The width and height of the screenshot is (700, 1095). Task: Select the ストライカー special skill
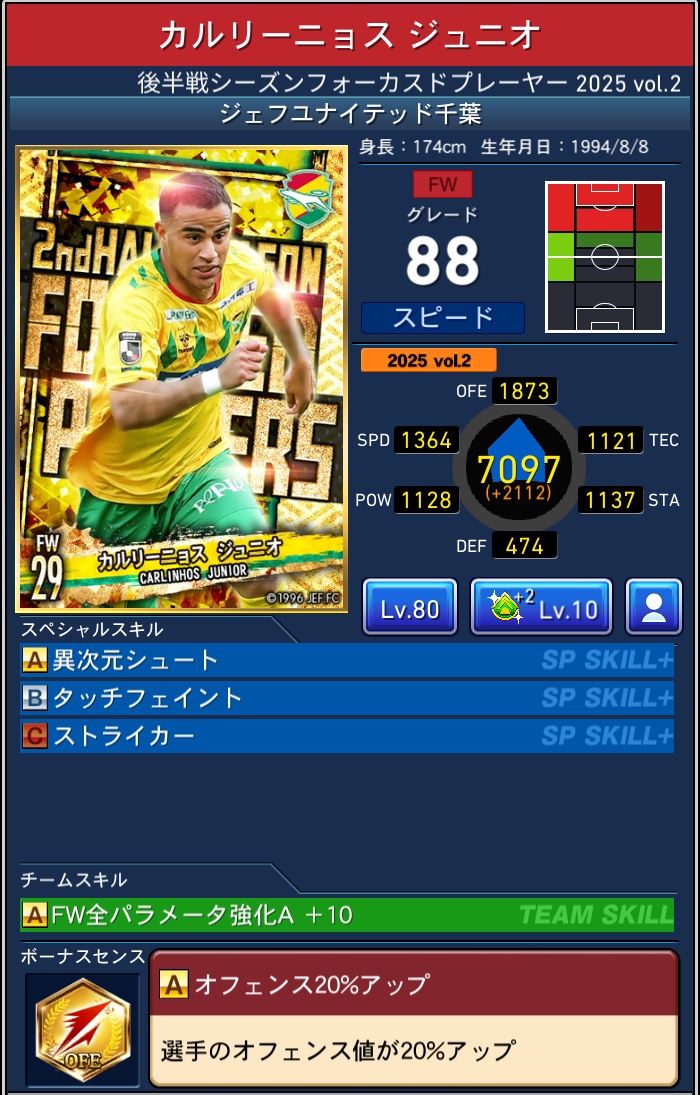click(346, 736)
